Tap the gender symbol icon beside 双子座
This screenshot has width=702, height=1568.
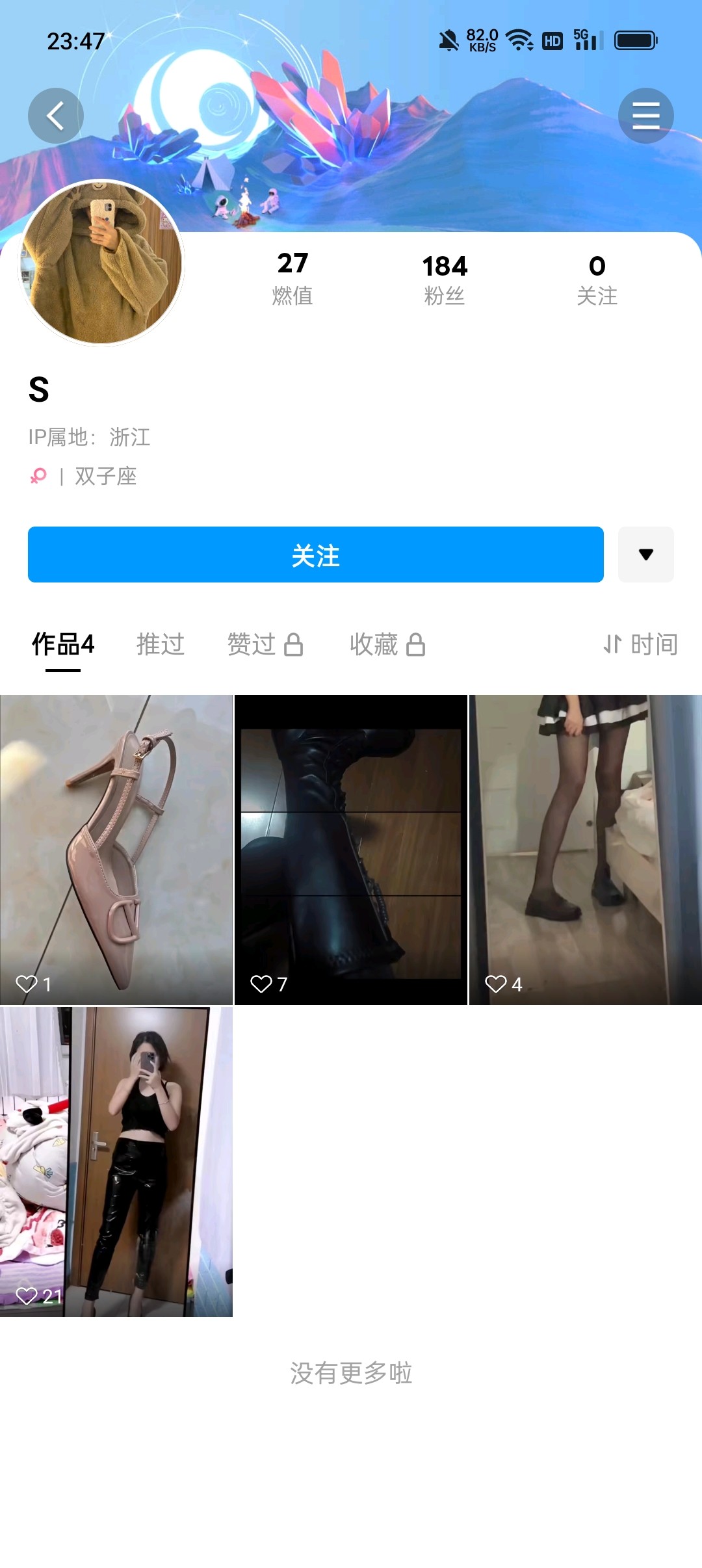(x=38, y=476)
